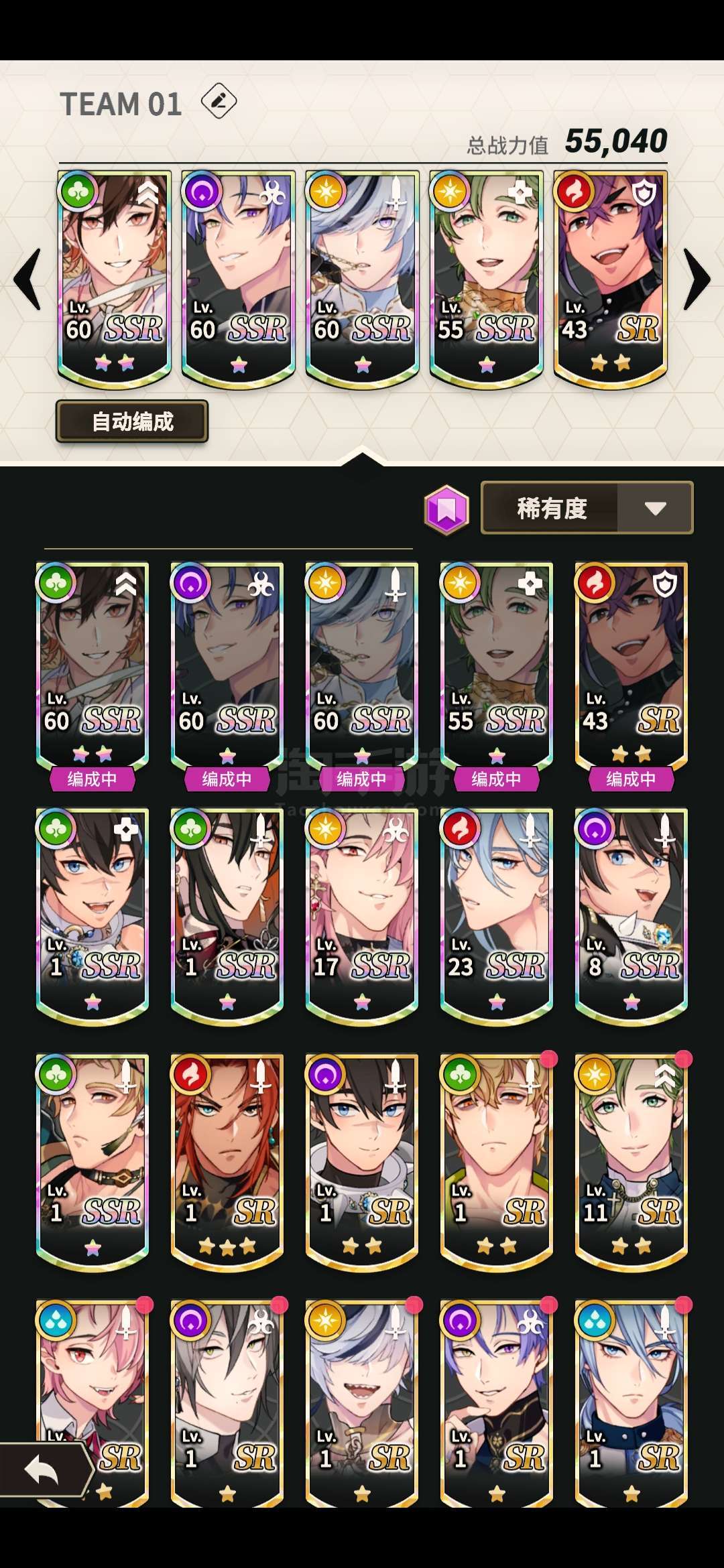
Task: Choose the Lv.23 SSR blue-haired card
Action: [x=497, y=915]
